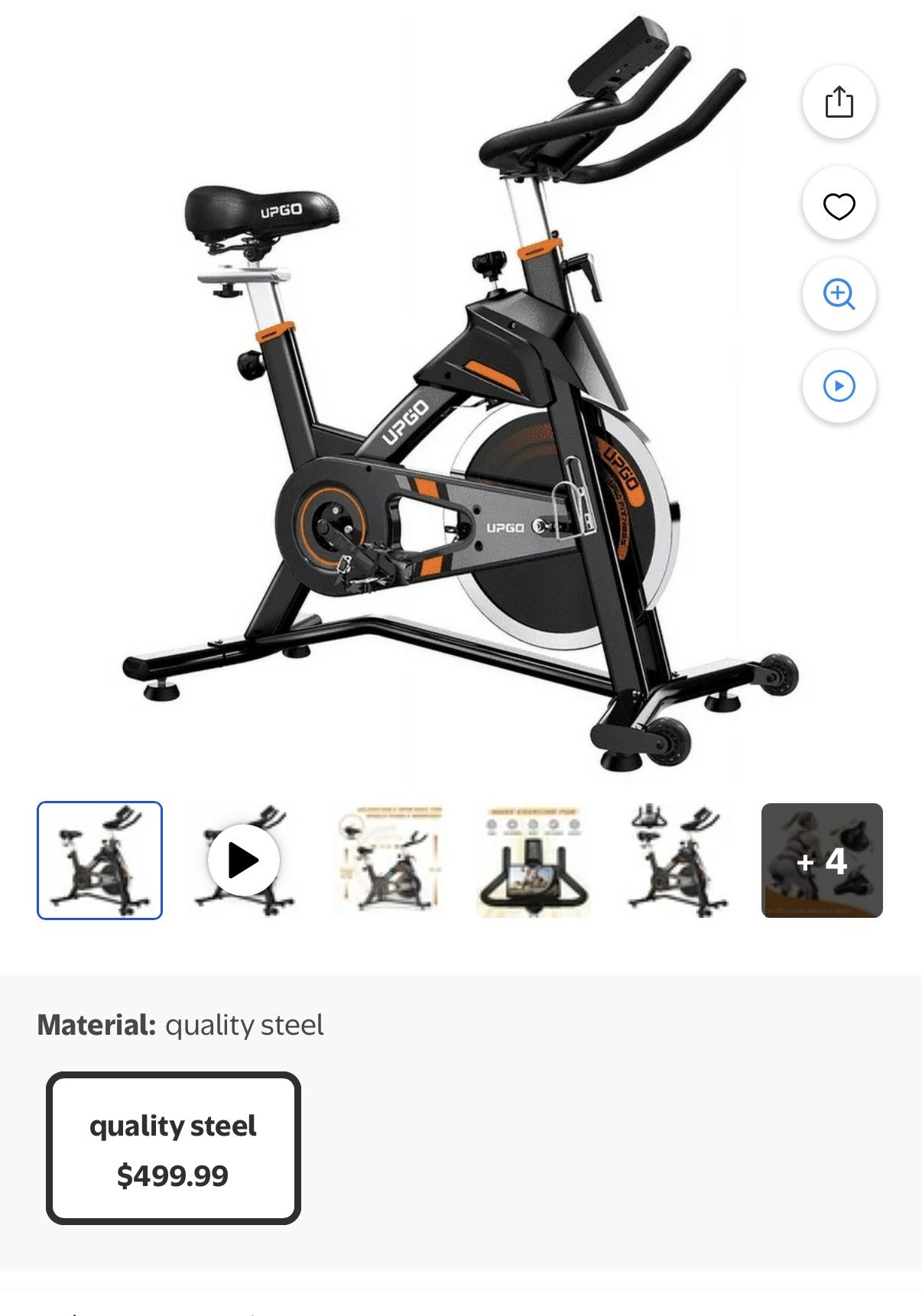Play the product video from the side button

pyautogui.click(x=839, y=386)
